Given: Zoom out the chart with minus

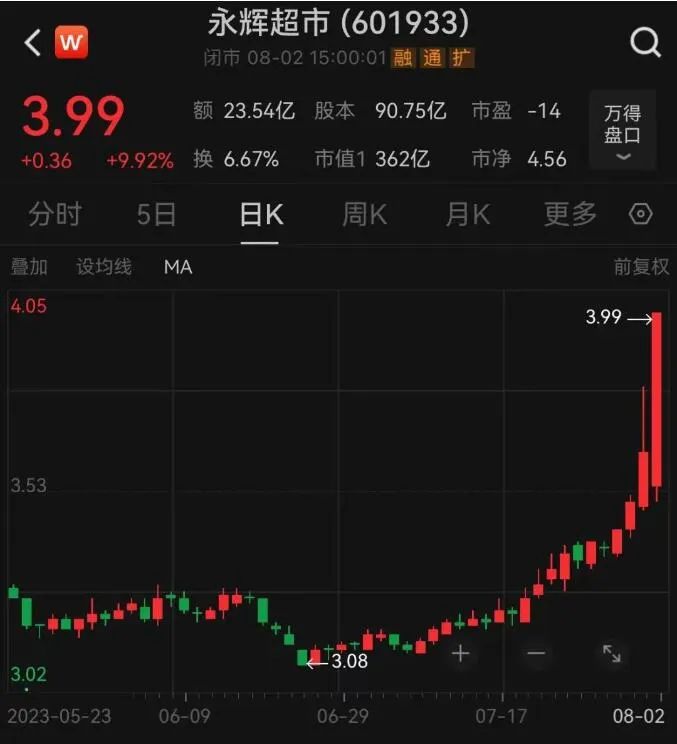Looking at the screenshot, I should pos(536,654).
